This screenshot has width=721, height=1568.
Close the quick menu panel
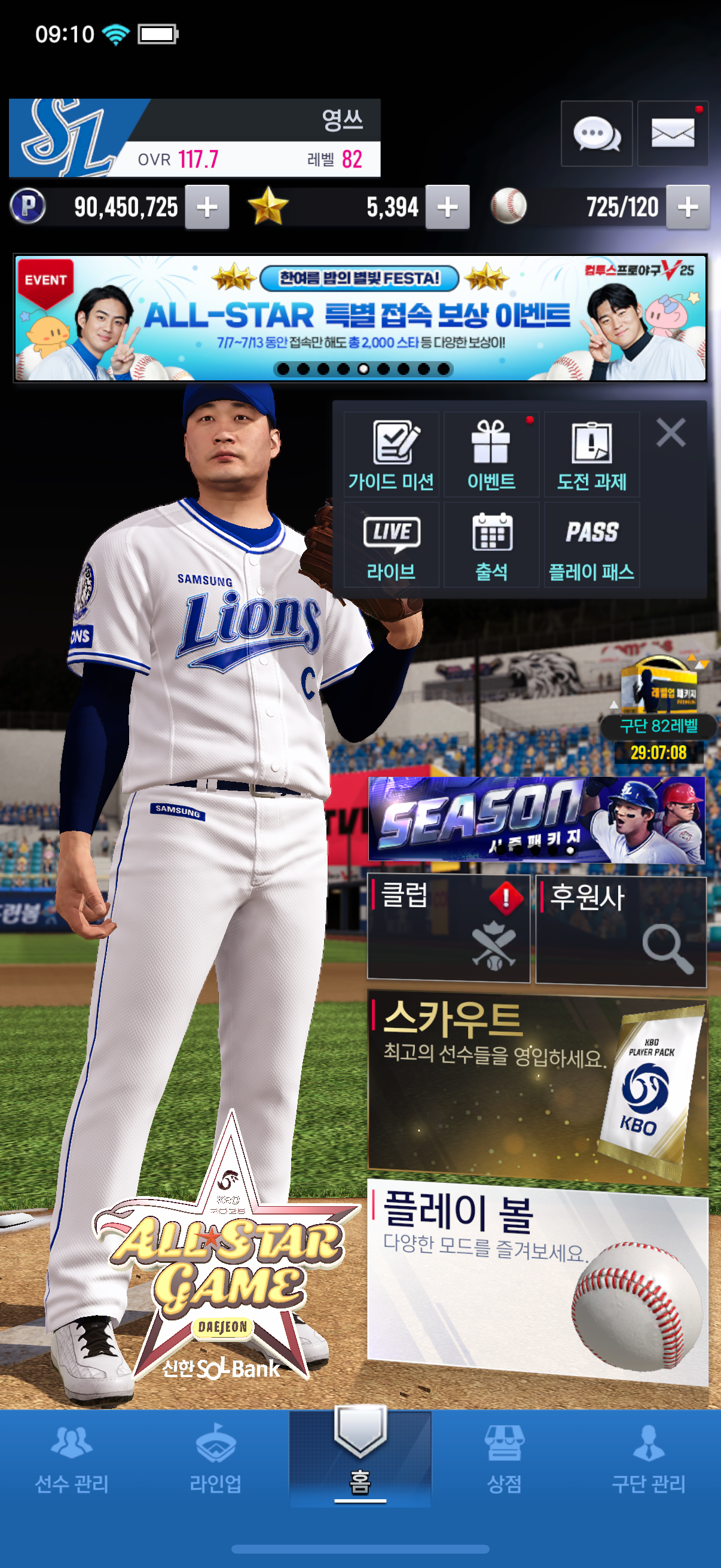[671, 433]
